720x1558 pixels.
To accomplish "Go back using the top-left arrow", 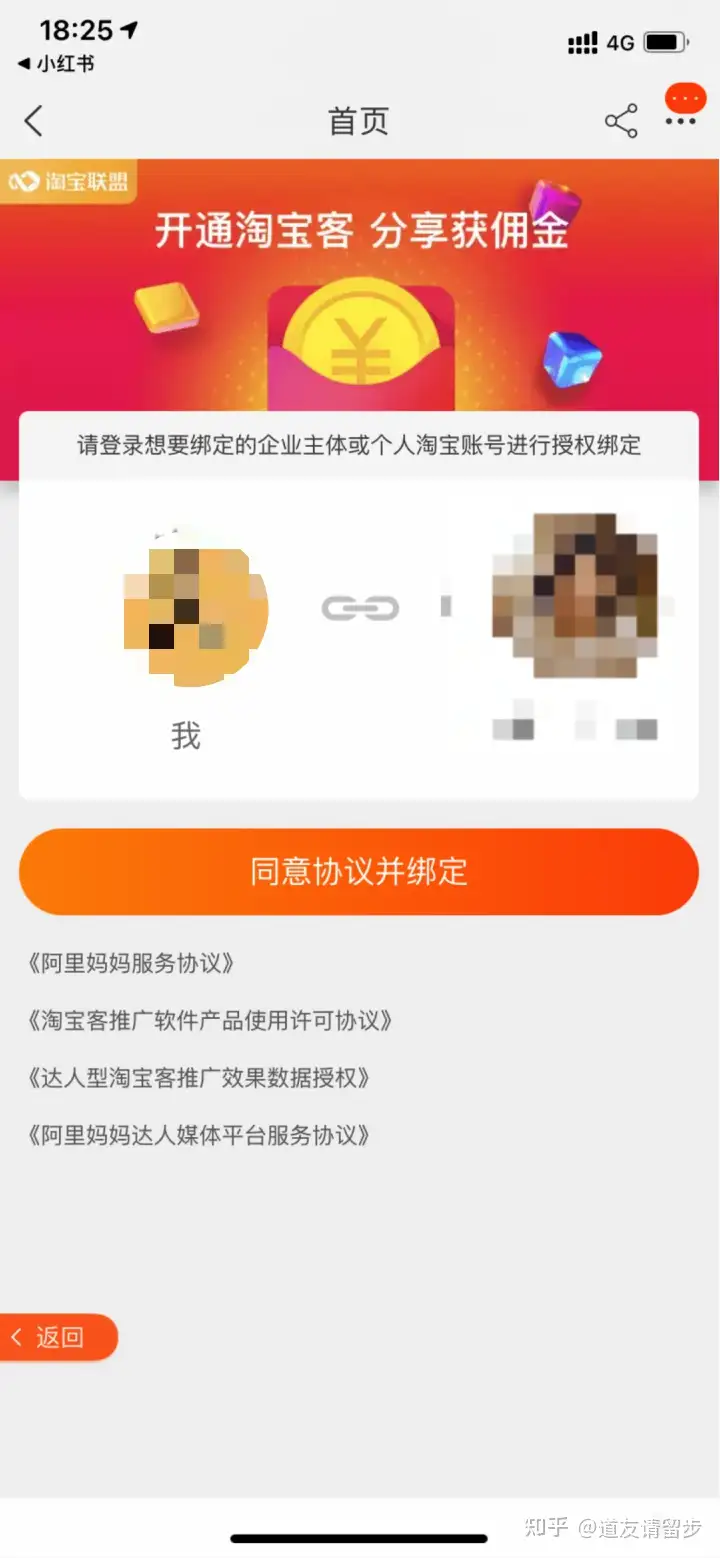I will tap(34, 122).
